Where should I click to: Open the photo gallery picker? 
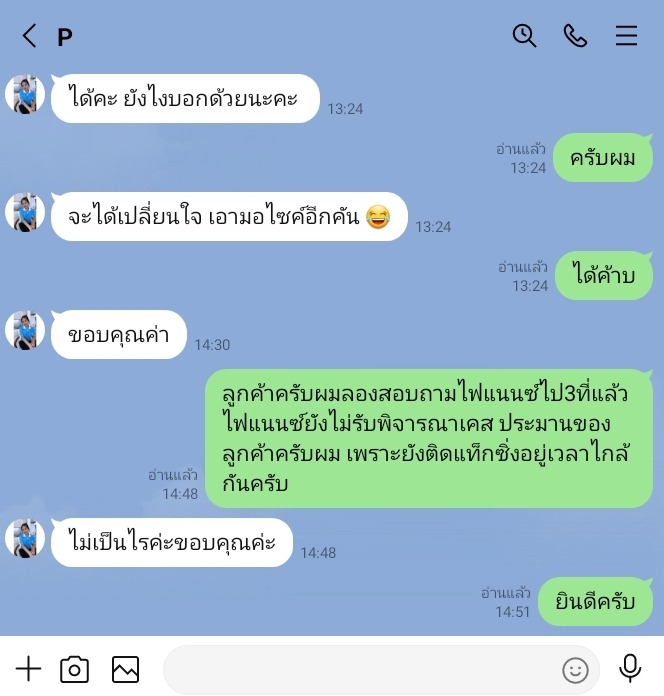[x=125, y=669]
